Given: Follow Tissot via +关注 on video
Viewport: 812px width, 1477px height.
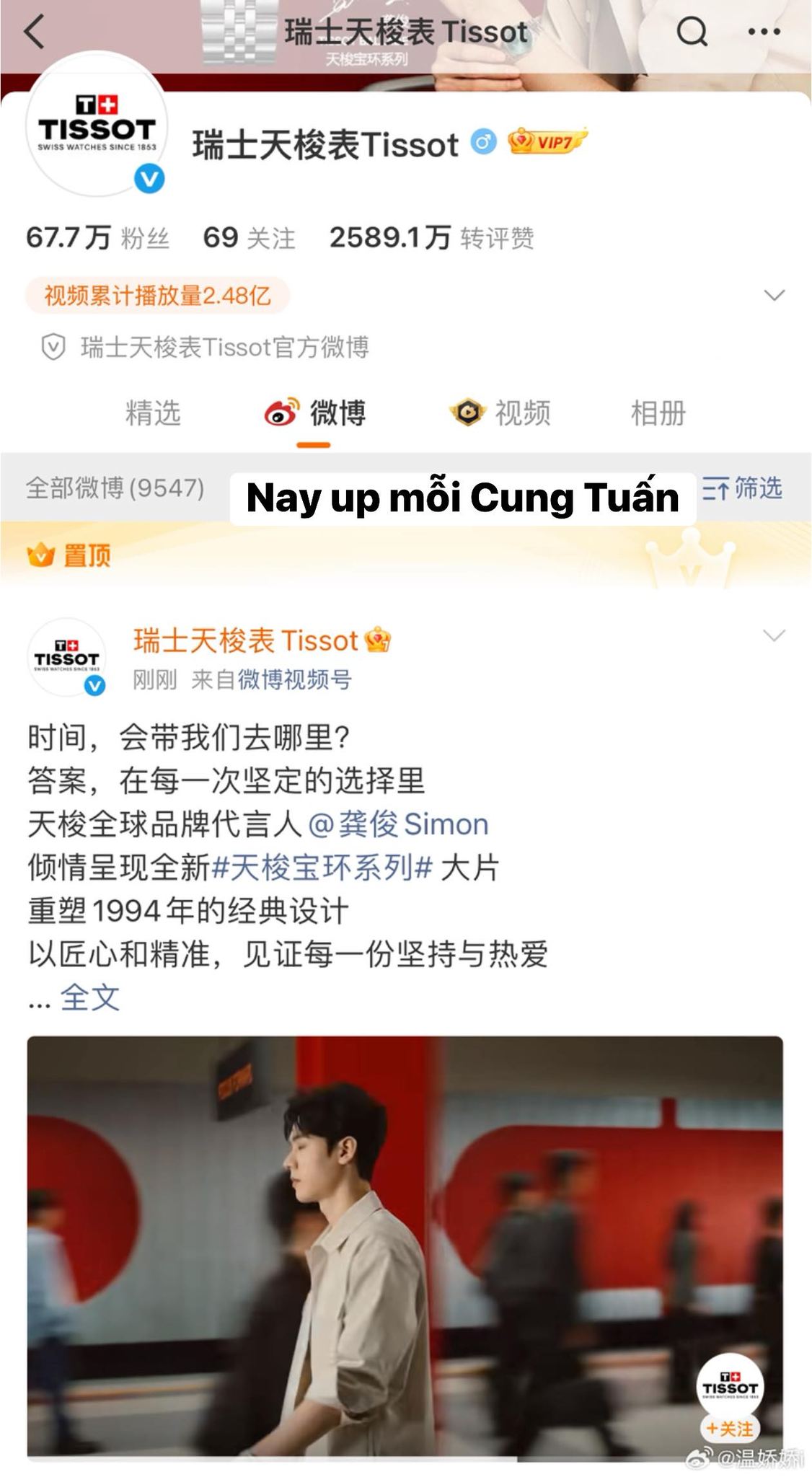Looking at the screenshot, I should pos(729,1428).
